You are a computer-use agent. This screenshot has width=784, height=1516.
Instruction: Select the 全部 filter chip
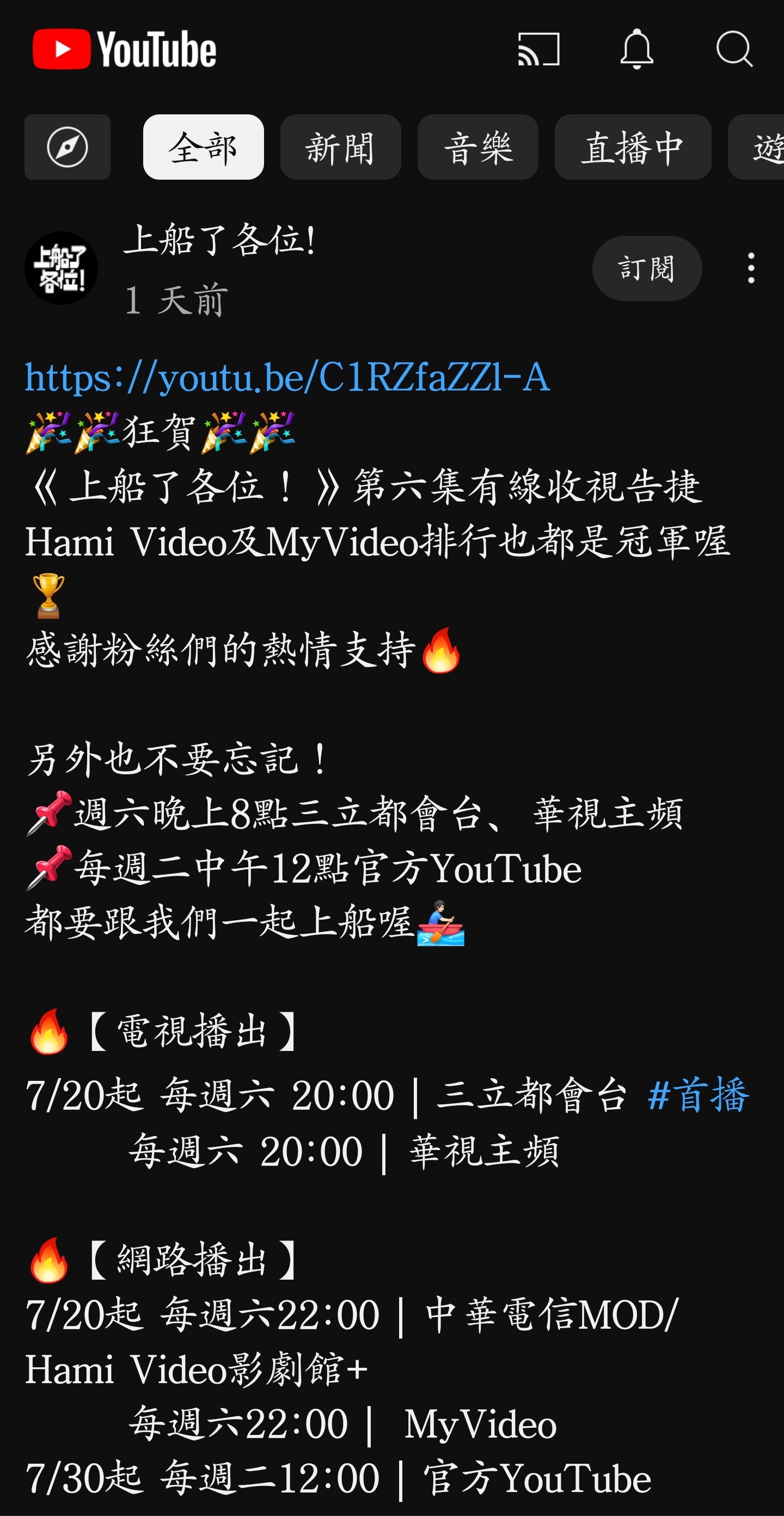tap(203, 147)
